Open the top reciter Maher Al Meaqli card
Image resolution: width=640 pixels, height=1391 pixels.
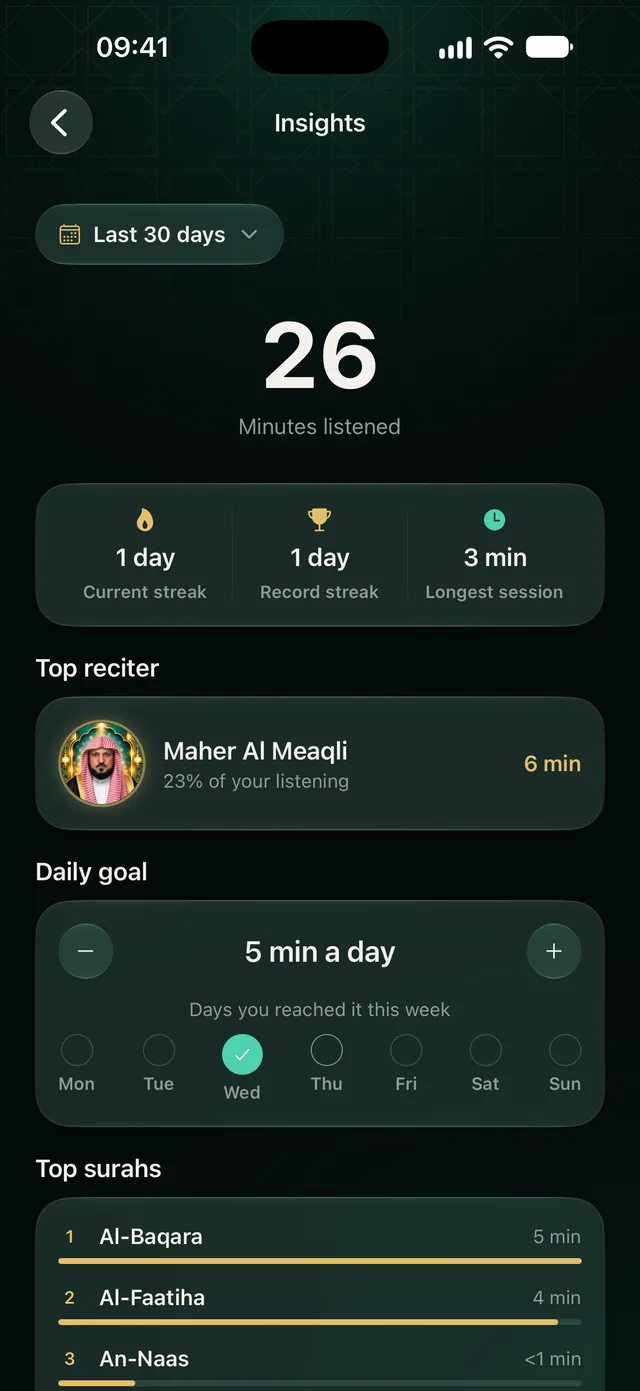tap(320, 764)
